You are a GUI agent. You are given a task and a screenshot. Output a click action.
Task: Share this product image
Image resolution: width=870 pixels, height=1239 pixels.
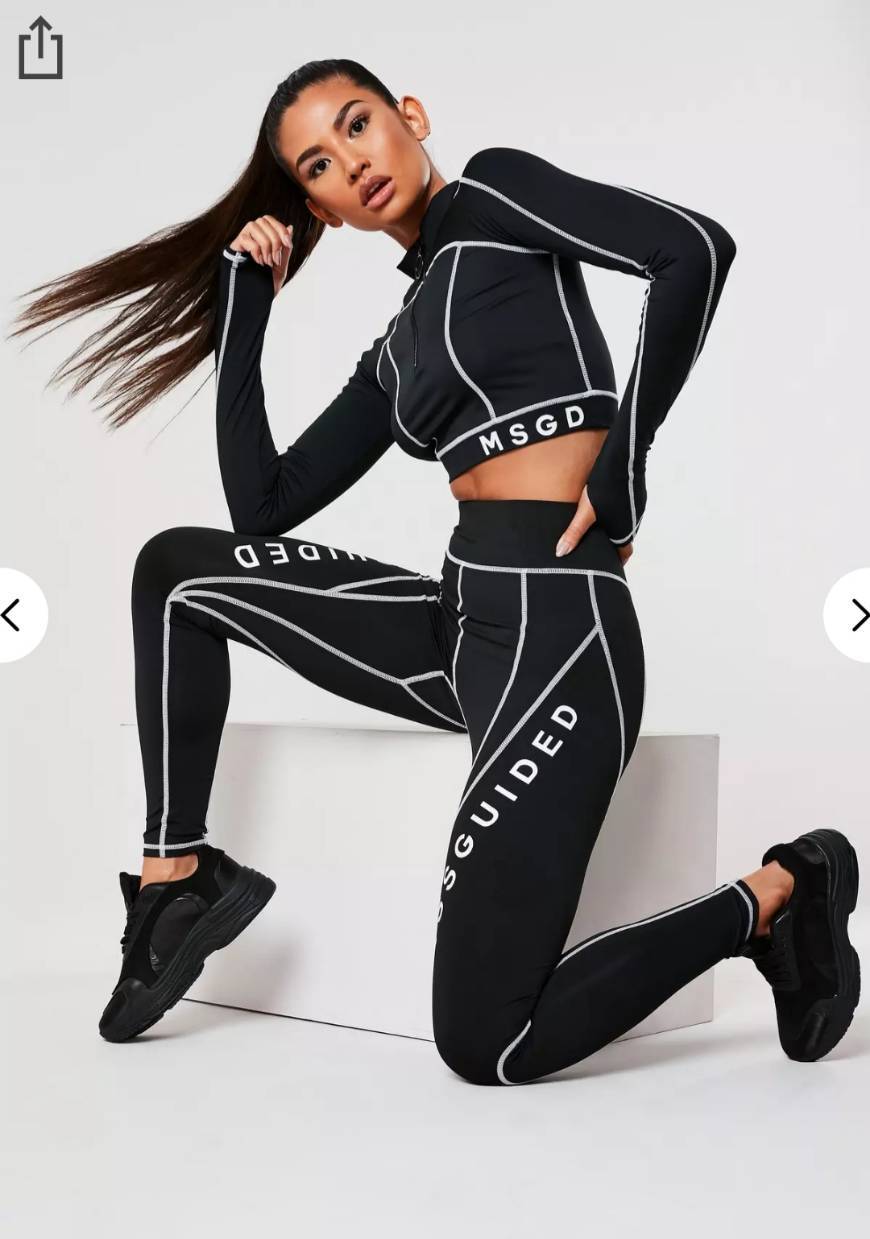[x=40, y=48]
